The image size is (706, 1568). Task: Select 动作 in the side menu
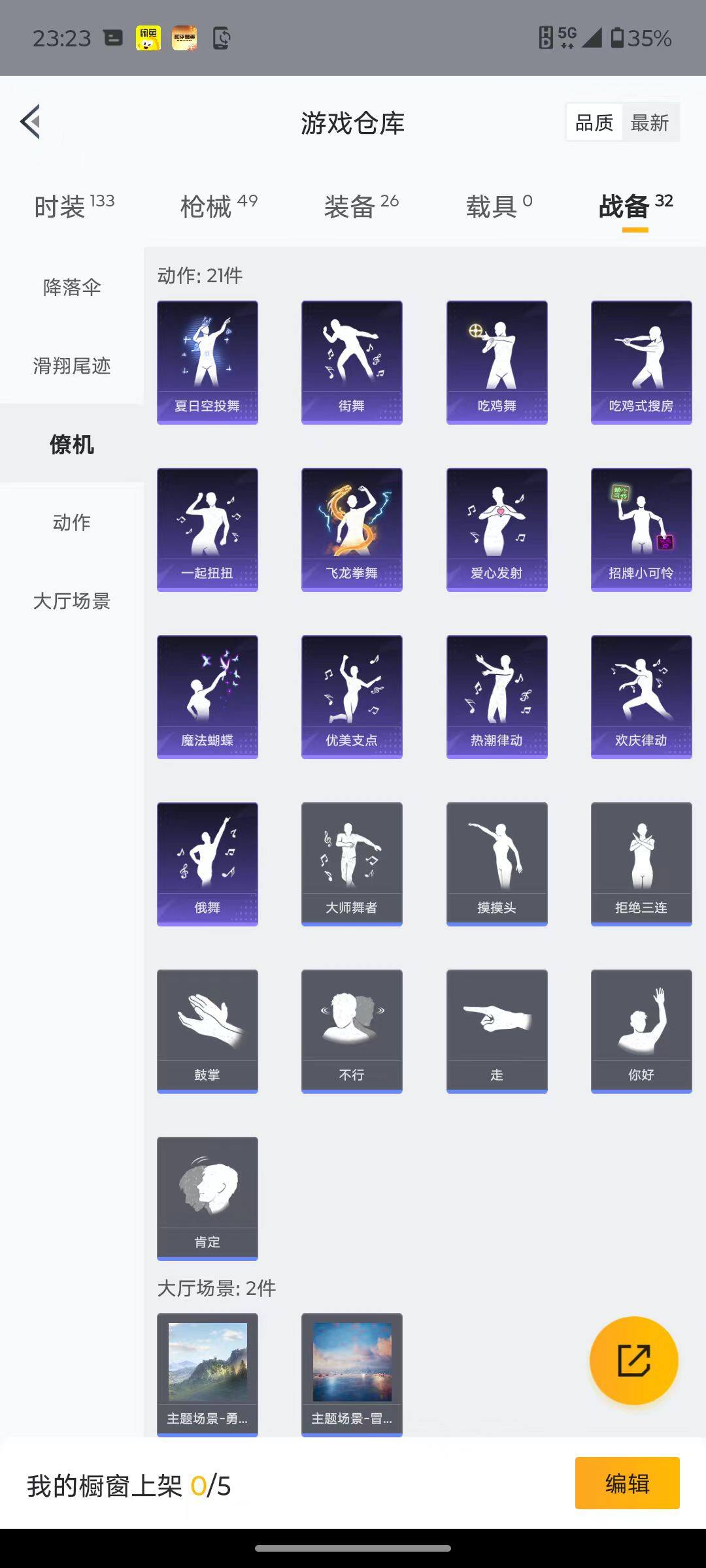pyautogui.click(x=72, y=523)
